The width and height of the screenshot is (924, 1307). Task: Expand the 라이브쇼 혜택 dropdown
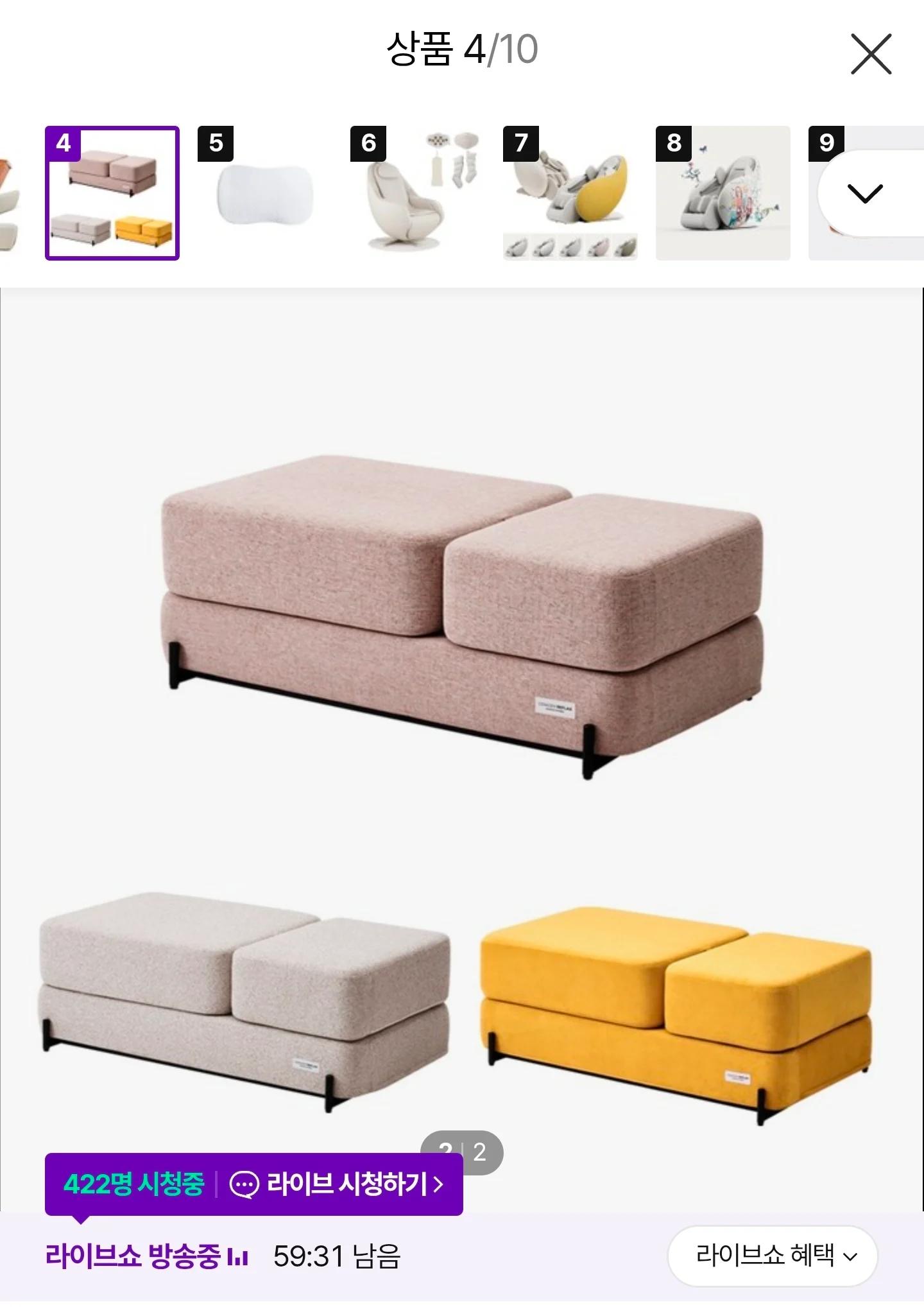pos(773,1256)
